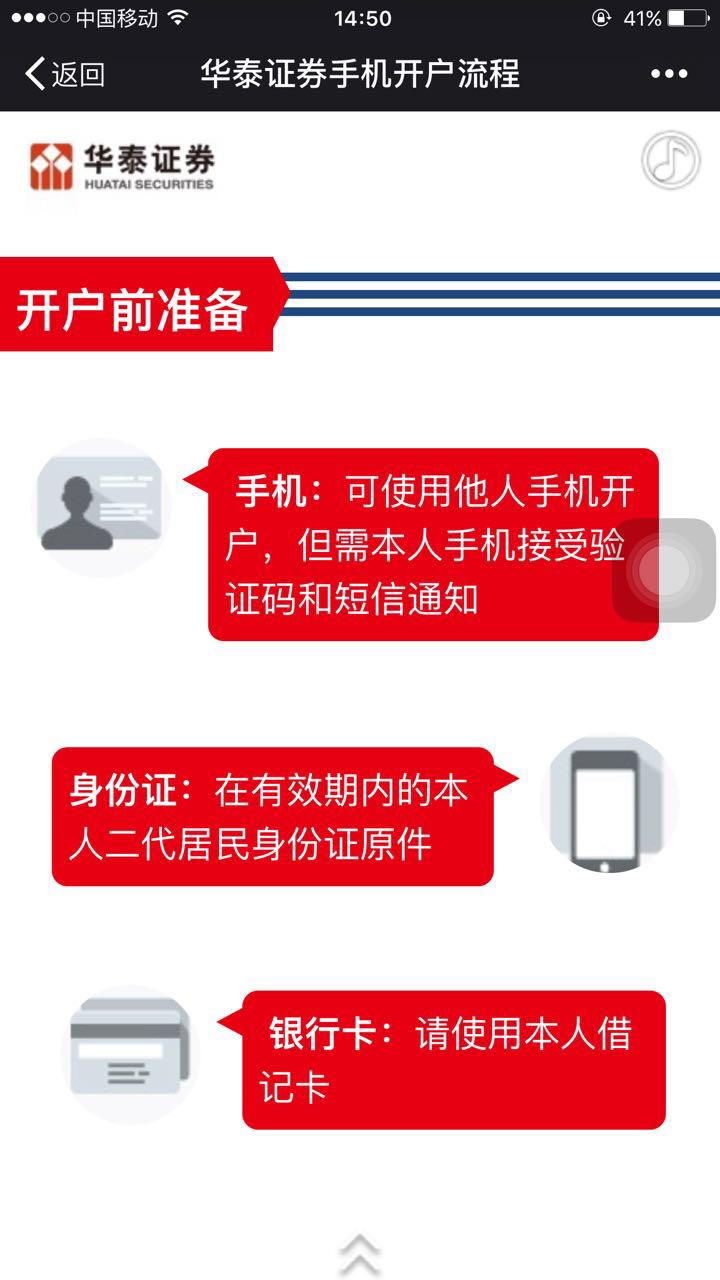Tap the up arrows for next page
Screen dimensions: 720x1280
[359, 1254]
